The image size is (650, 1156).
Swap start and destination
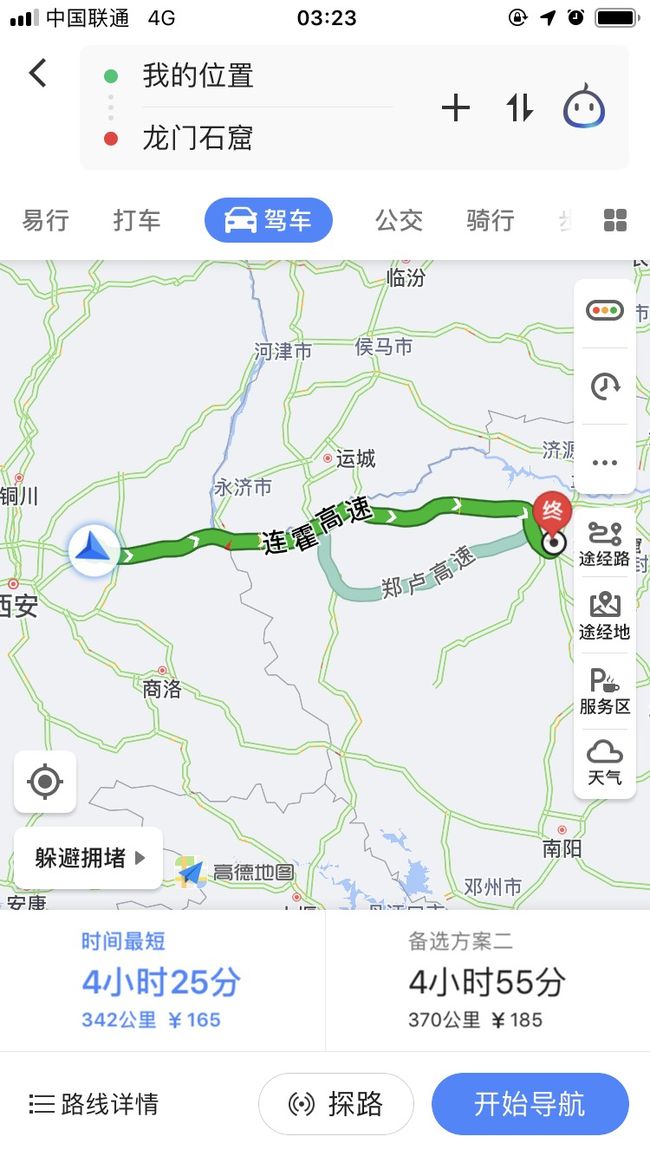pos(520,108)
